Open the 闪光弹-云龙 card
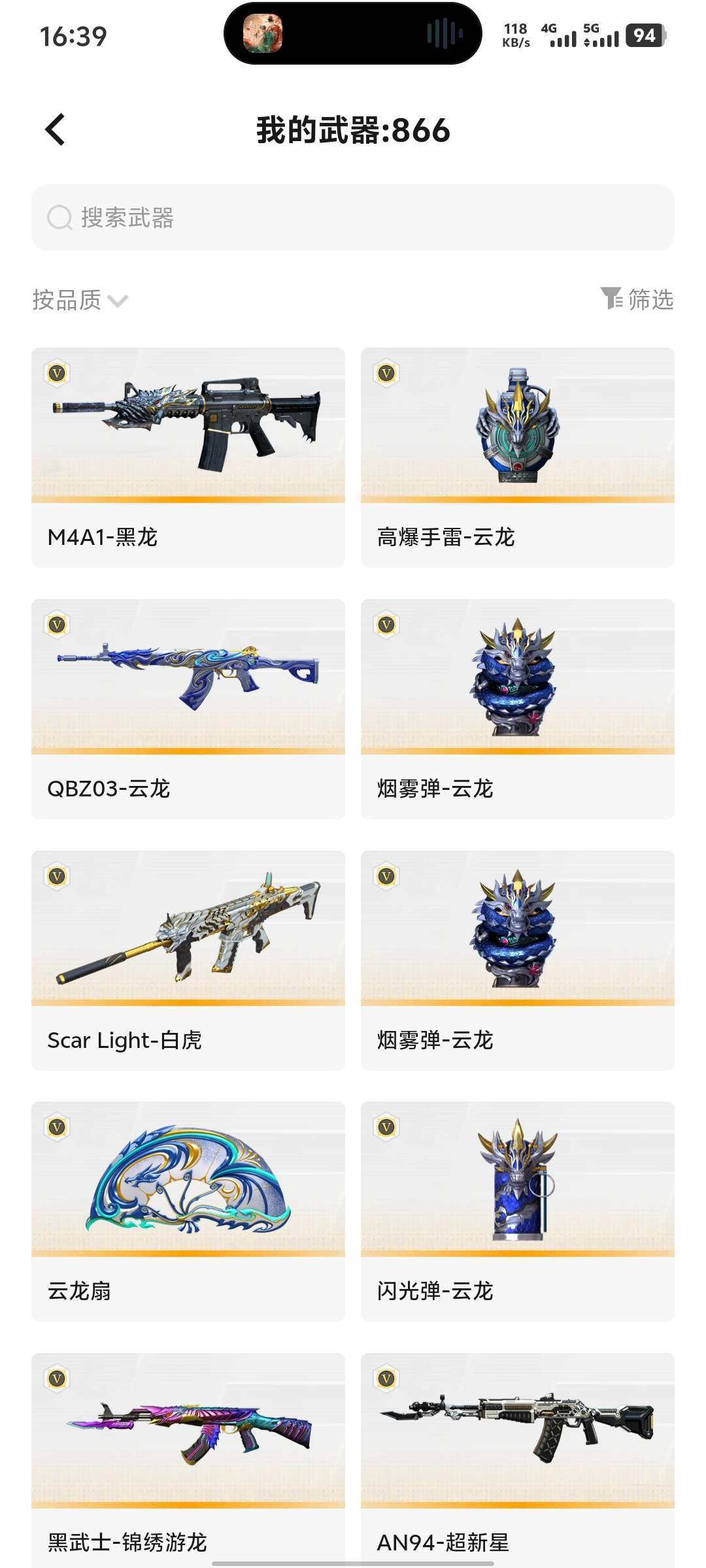Screen dimensions: 706x1568 click(x=517, y=1211)
